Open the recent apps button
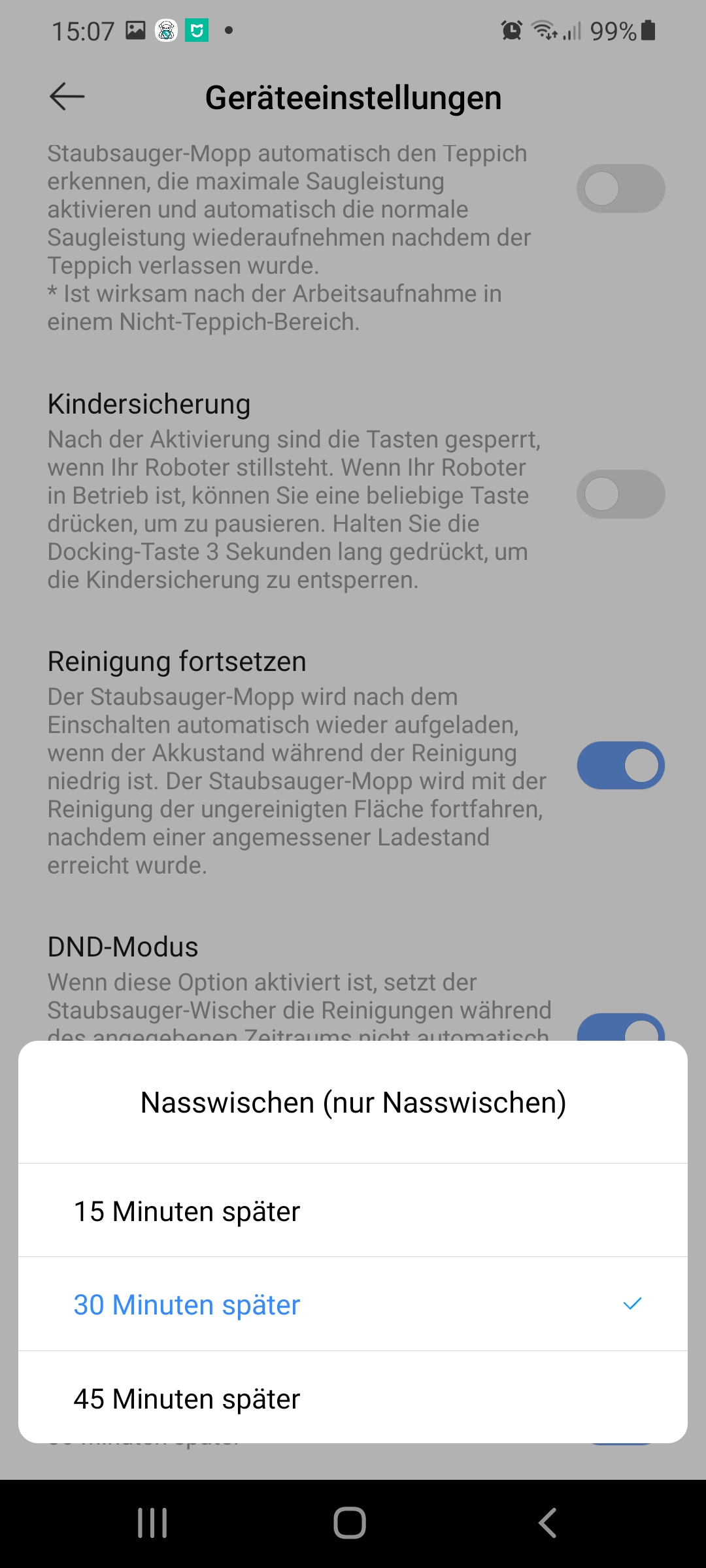 (x=152, y=1523)
